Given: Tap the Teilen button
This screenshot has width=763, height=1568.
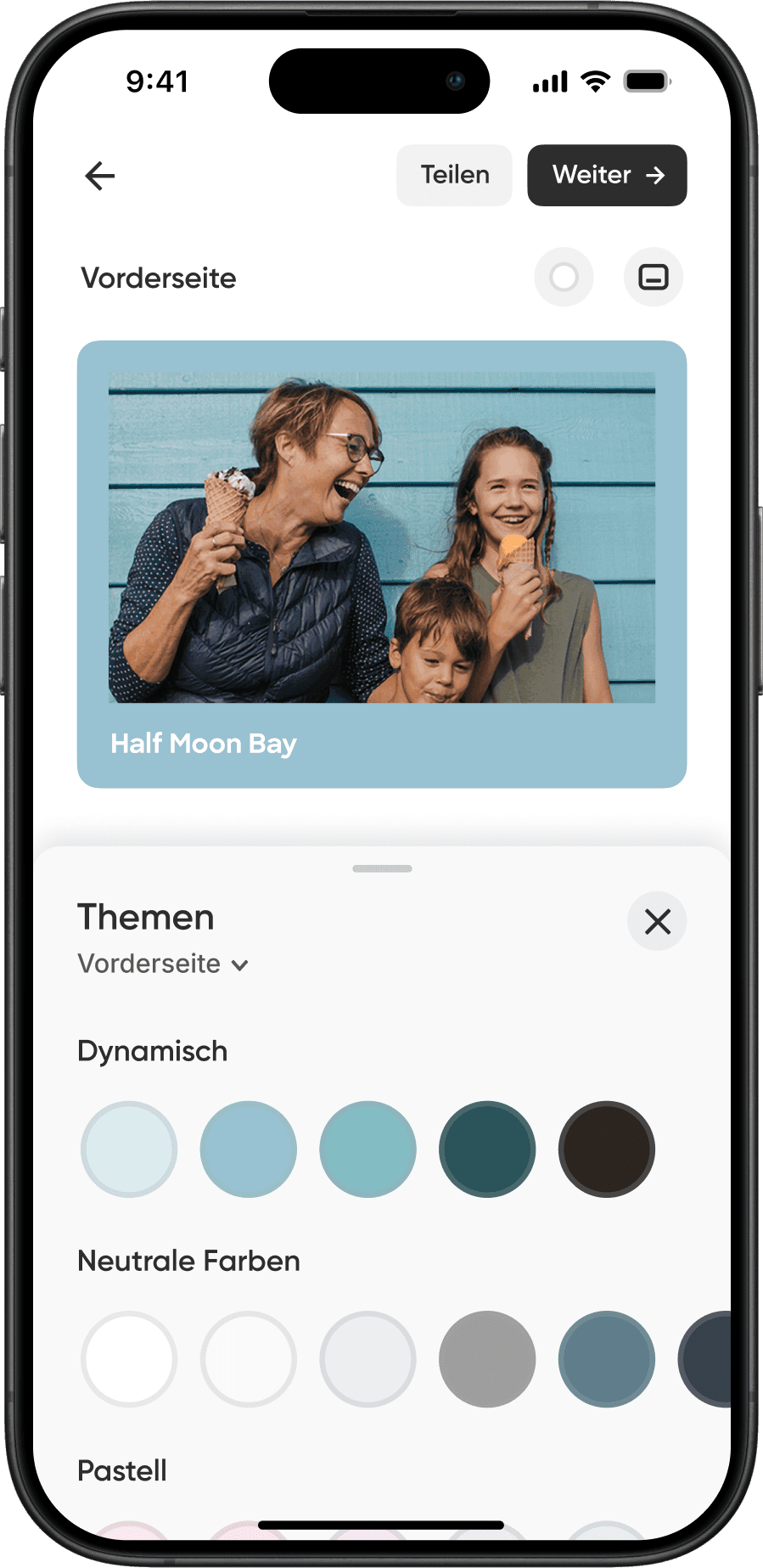Looking at the screenshot, I should (x=455, y=175).
